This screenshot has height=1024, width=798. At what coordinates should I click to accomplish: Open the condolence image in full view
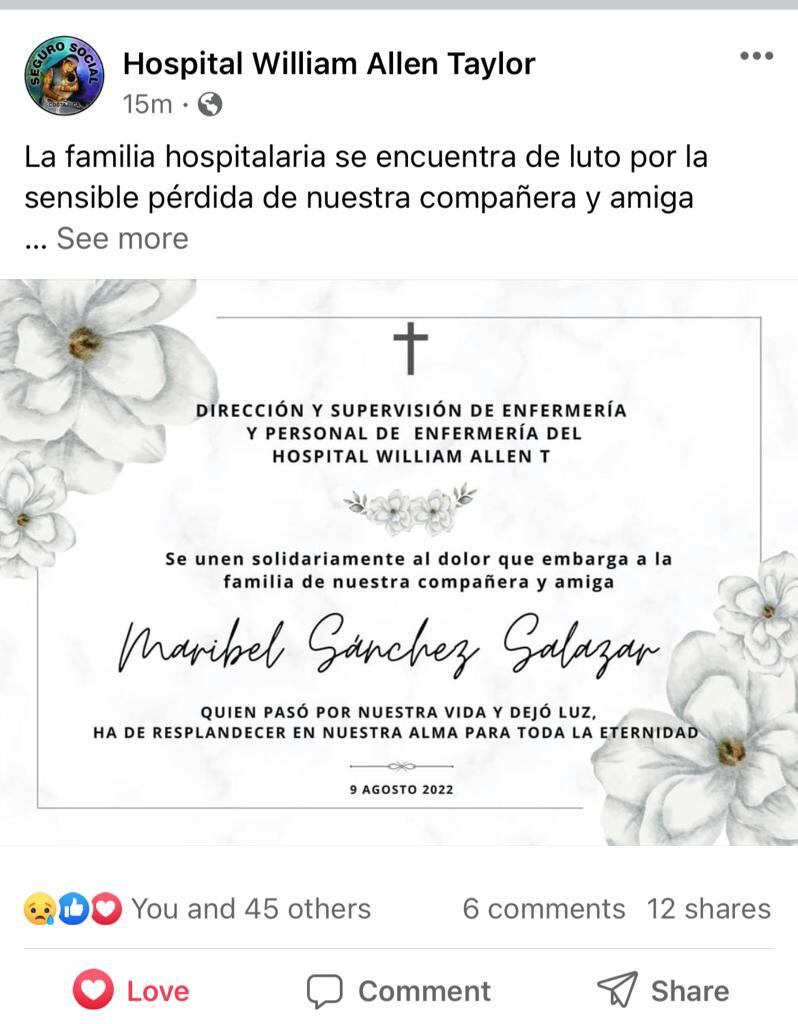[x=399, y=562]
